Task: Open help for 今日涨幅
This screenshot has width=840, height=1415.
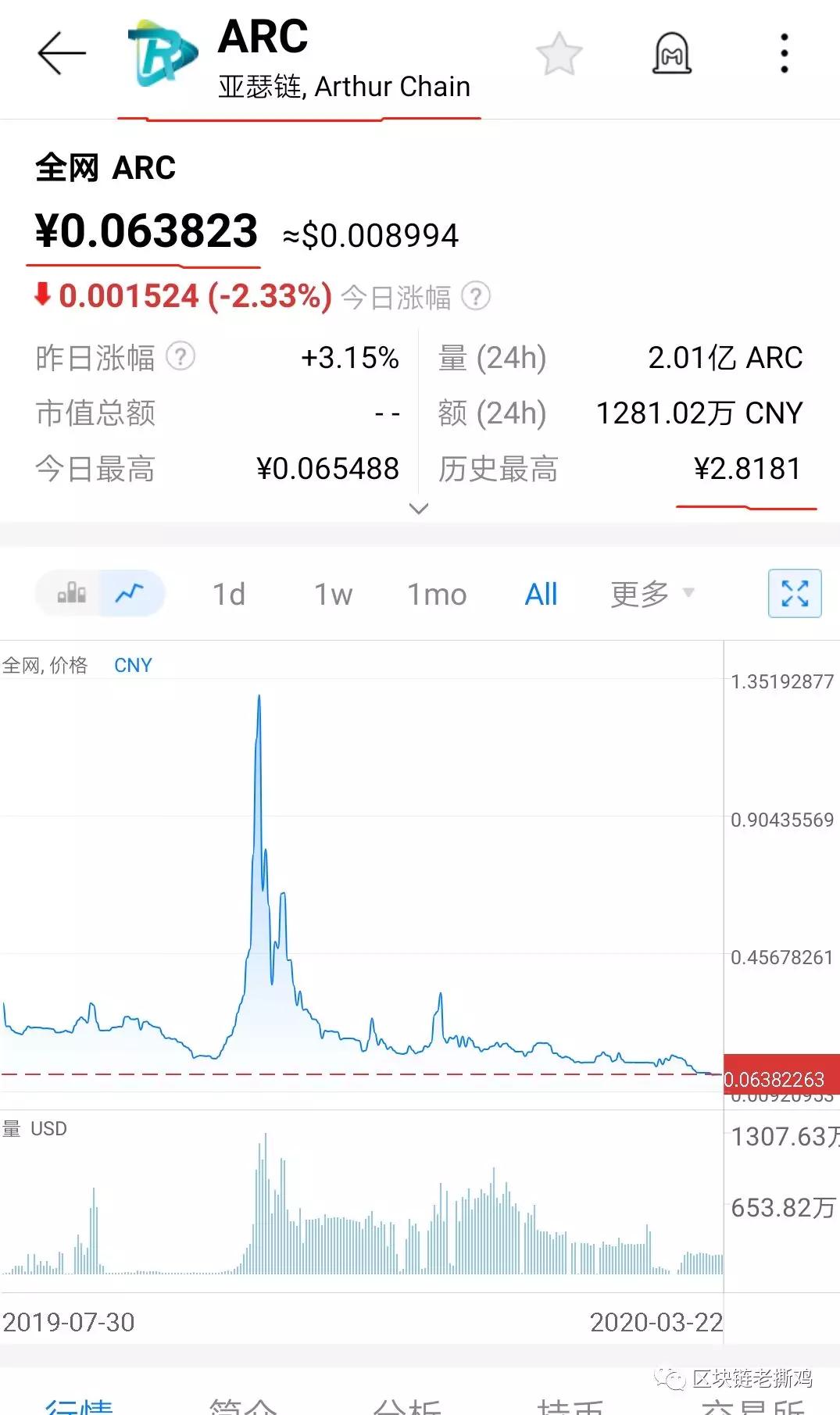Action: click(x=476, y=296)
